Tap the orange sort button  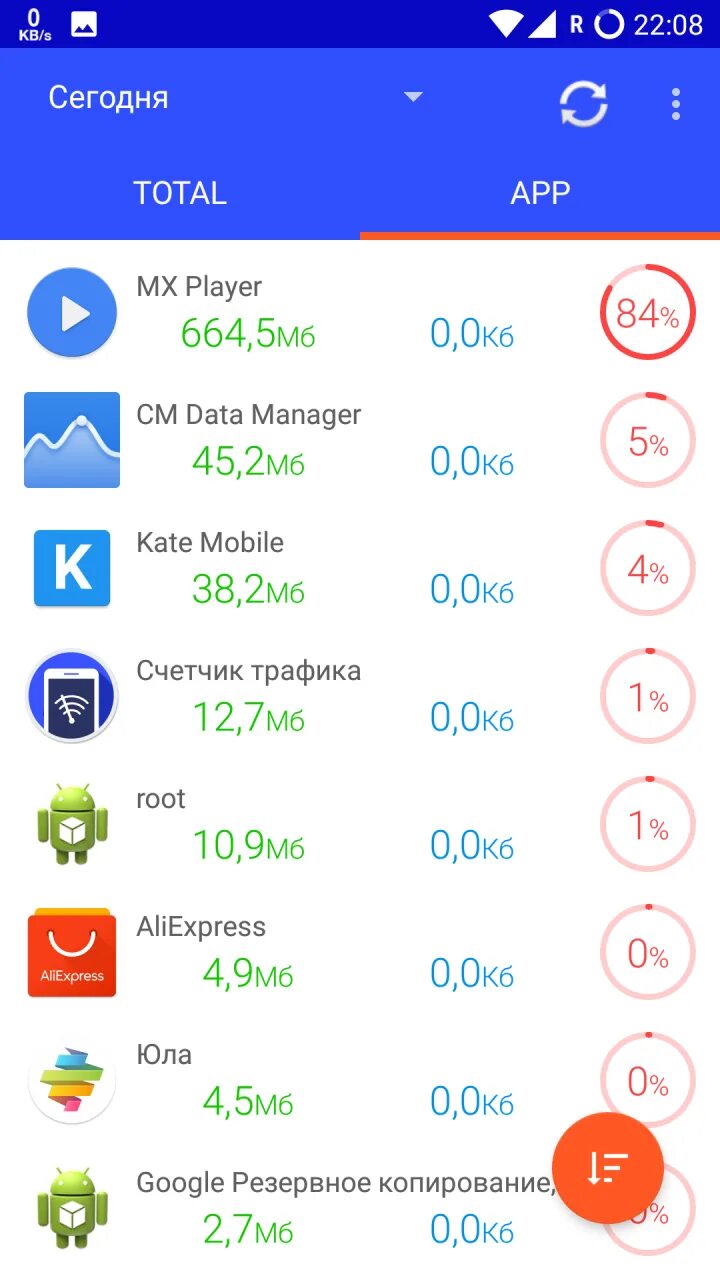(607, 1168)
